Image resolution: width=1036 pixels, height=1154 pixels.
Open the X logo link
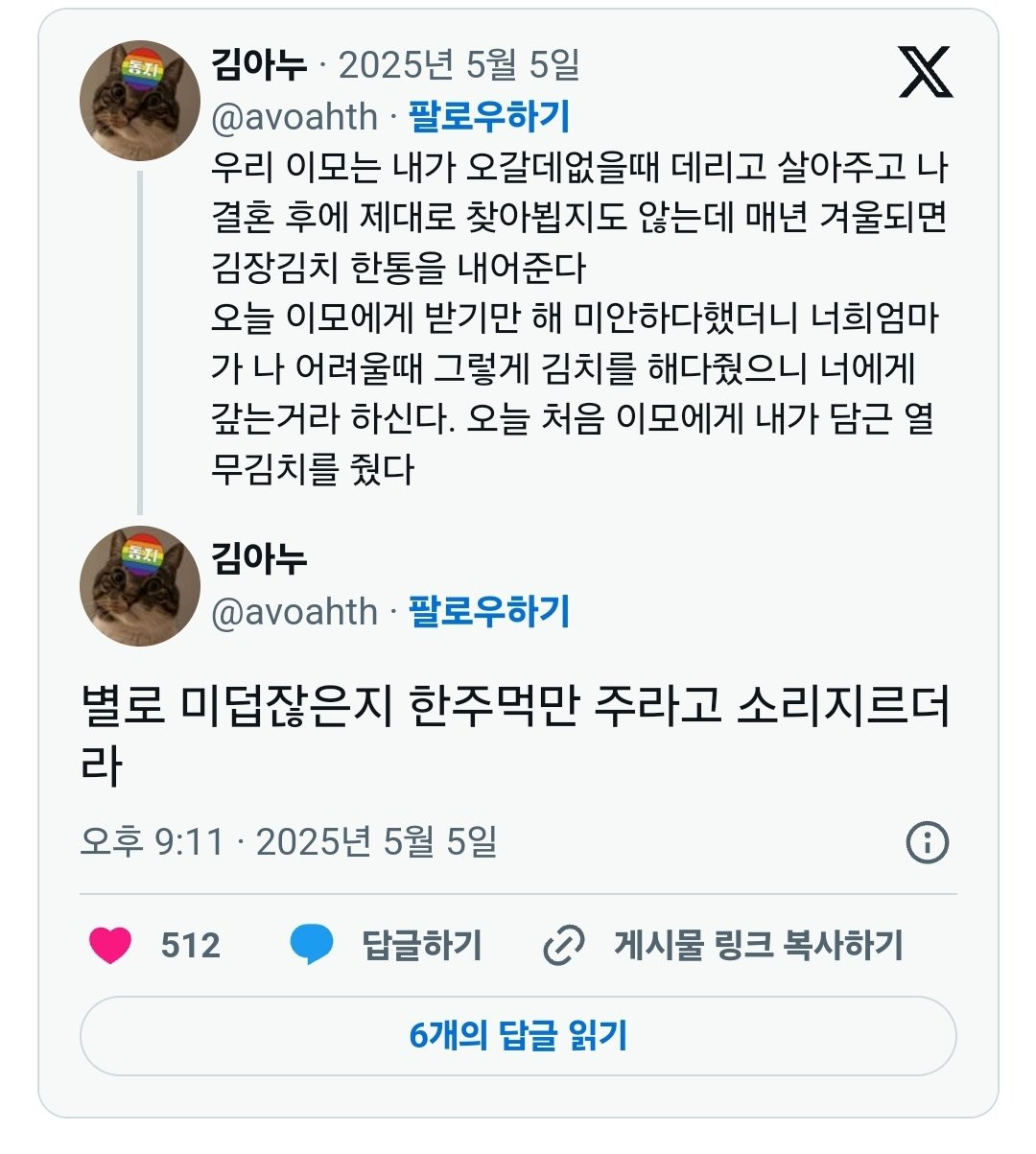pyautogui.click(x=925, y=72)
